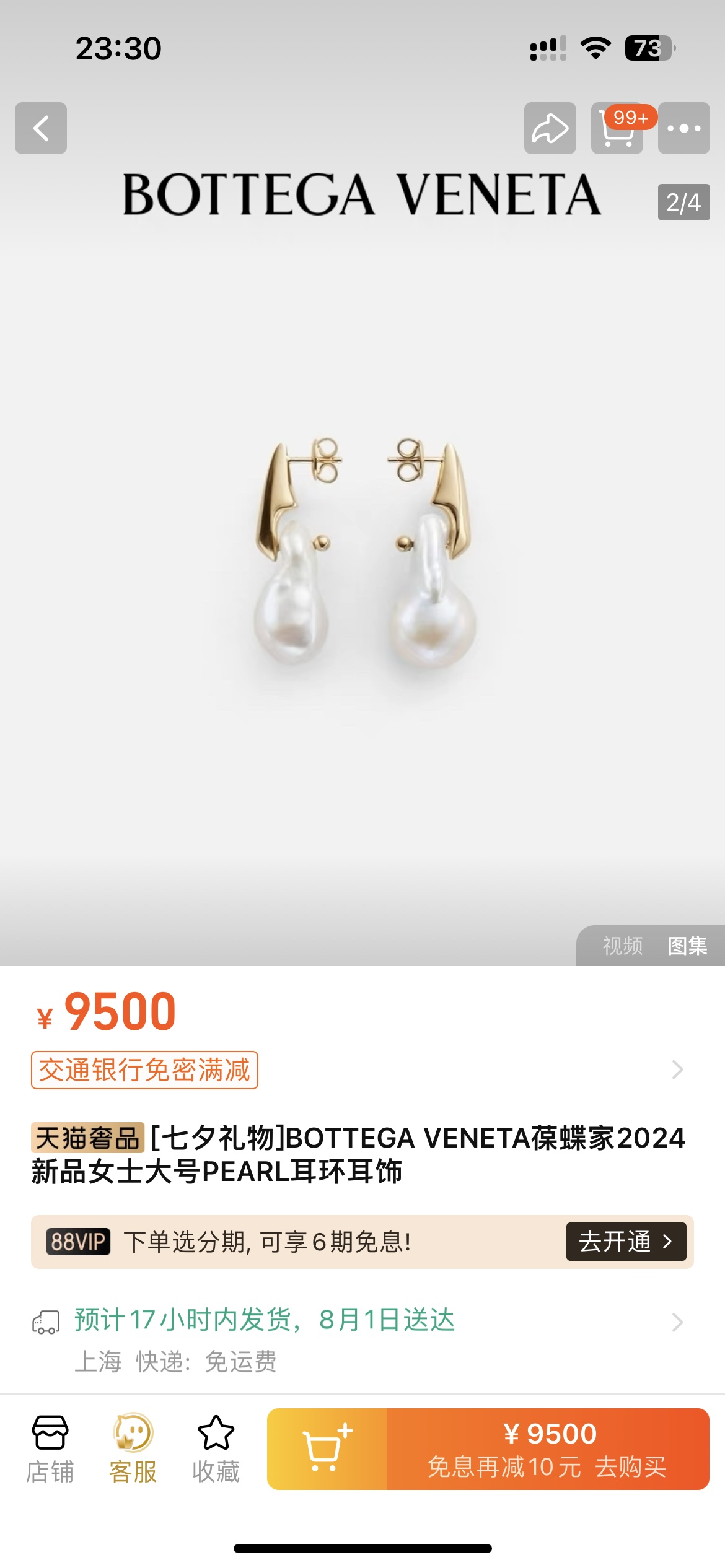Switch to the 视频 tab

[x=622, y=946]
